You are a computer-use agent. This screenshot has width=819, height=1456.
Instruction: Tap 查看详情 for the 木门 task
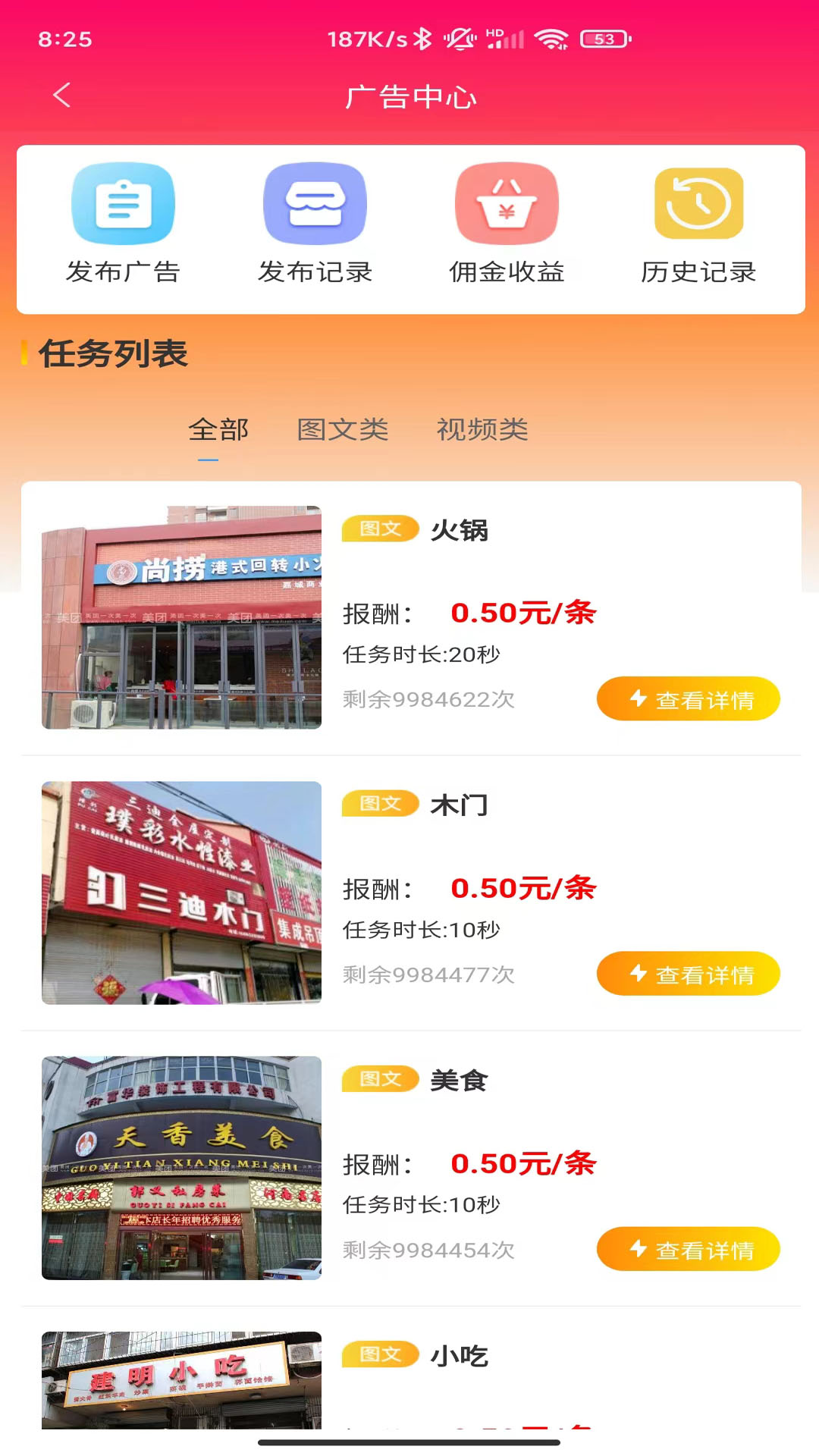click(688, 974)
